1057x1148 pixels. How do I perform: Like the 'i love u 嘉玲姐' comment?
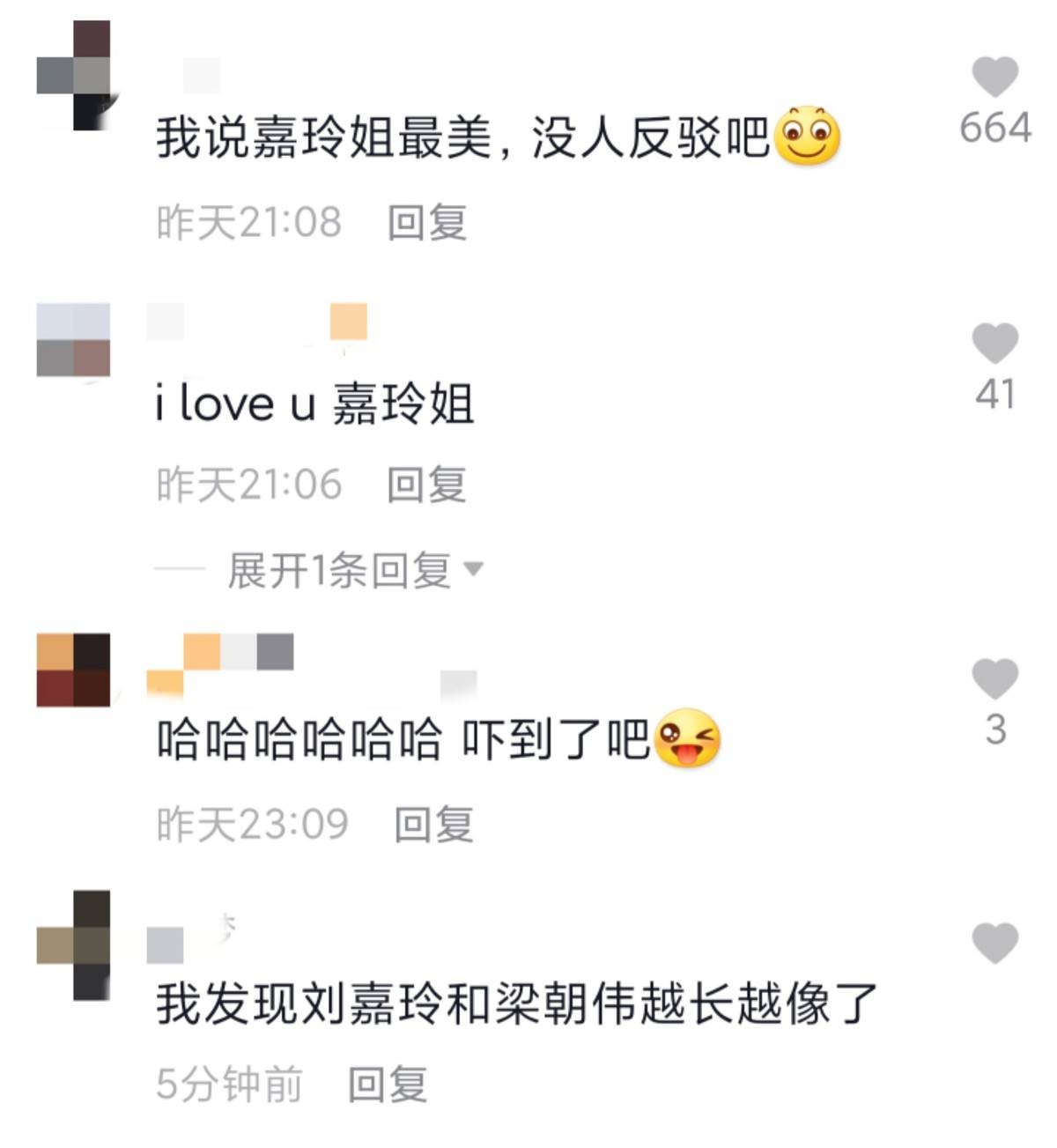click(x=994, y=343)
